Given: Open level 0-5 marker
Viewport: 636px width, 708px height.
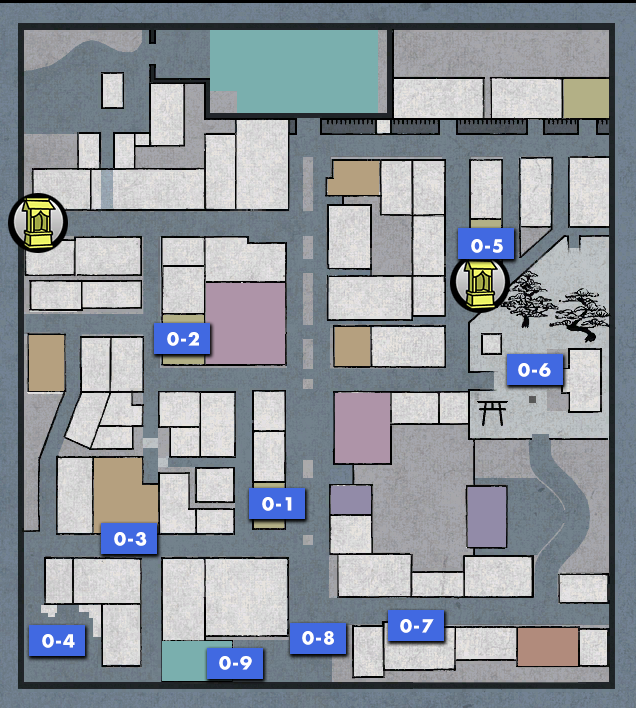Looking at the screenshot, I should tap(486, 244).
